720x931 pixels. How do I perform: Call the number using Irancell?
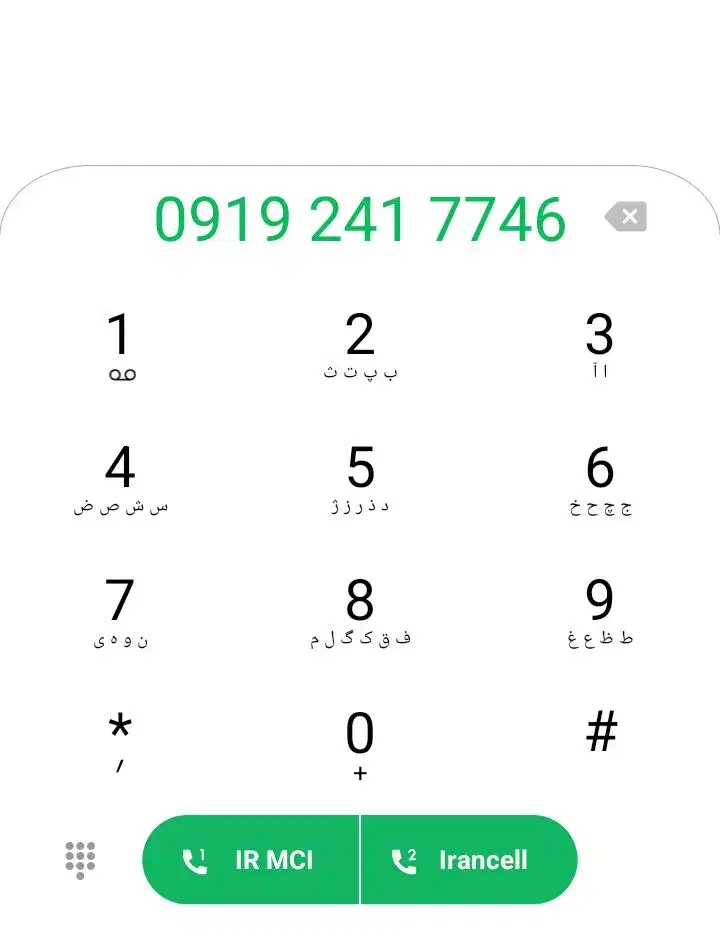[468, 858]
